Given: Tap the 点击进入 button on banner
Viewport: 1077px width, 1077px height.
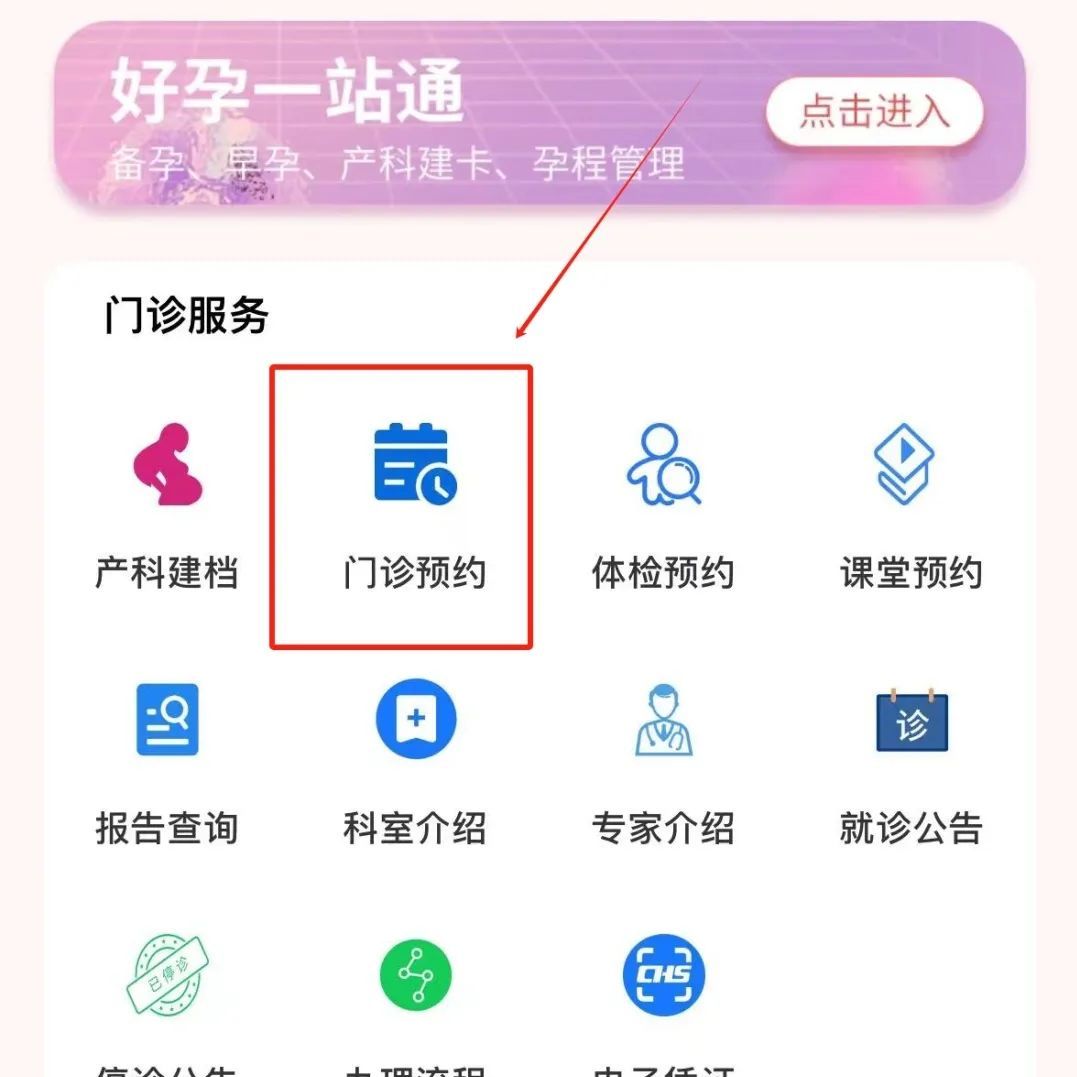Looking at the screenshot, I should coord(874,112).
